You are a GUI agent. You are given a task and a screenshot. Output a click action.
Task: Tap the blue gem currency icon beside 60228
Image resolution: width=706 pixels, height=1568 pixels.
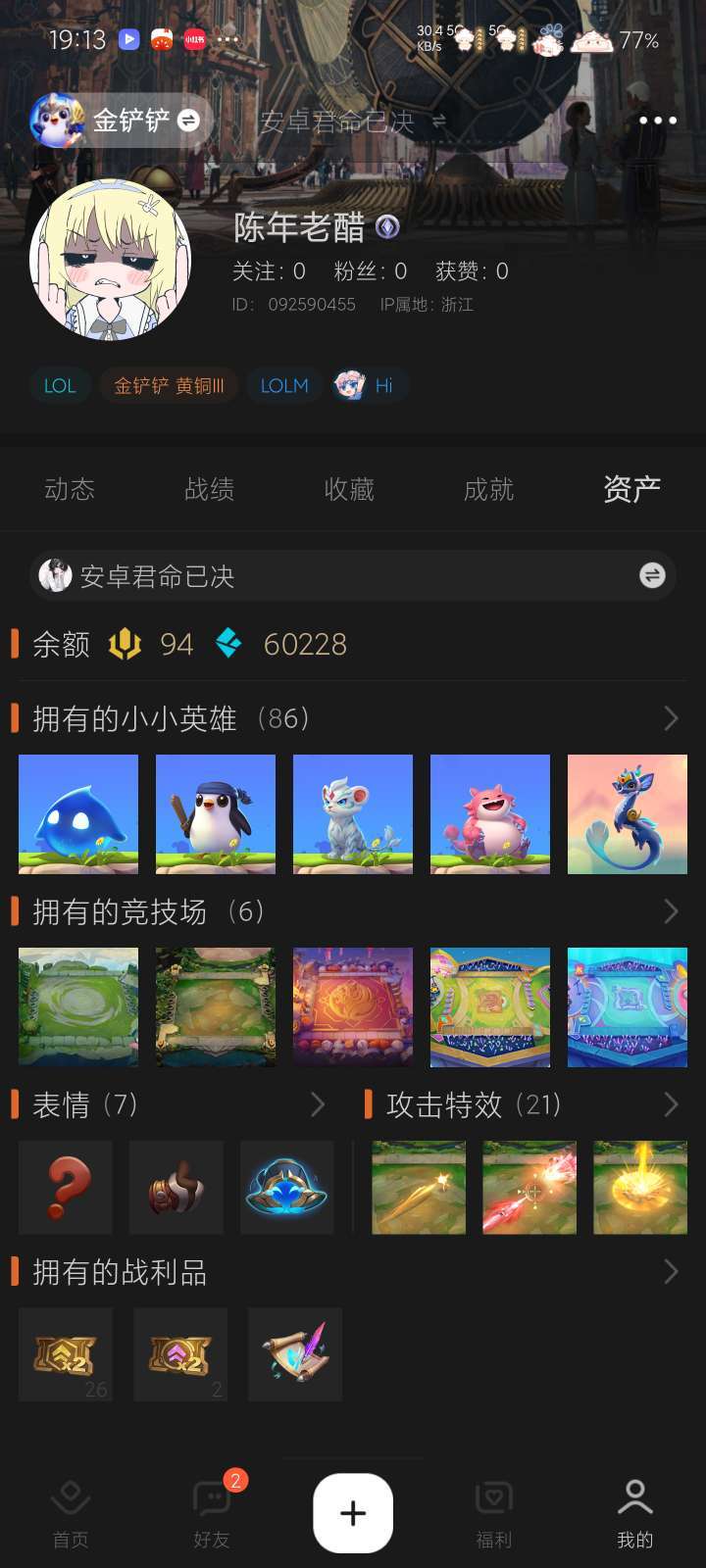pos(227,644)
